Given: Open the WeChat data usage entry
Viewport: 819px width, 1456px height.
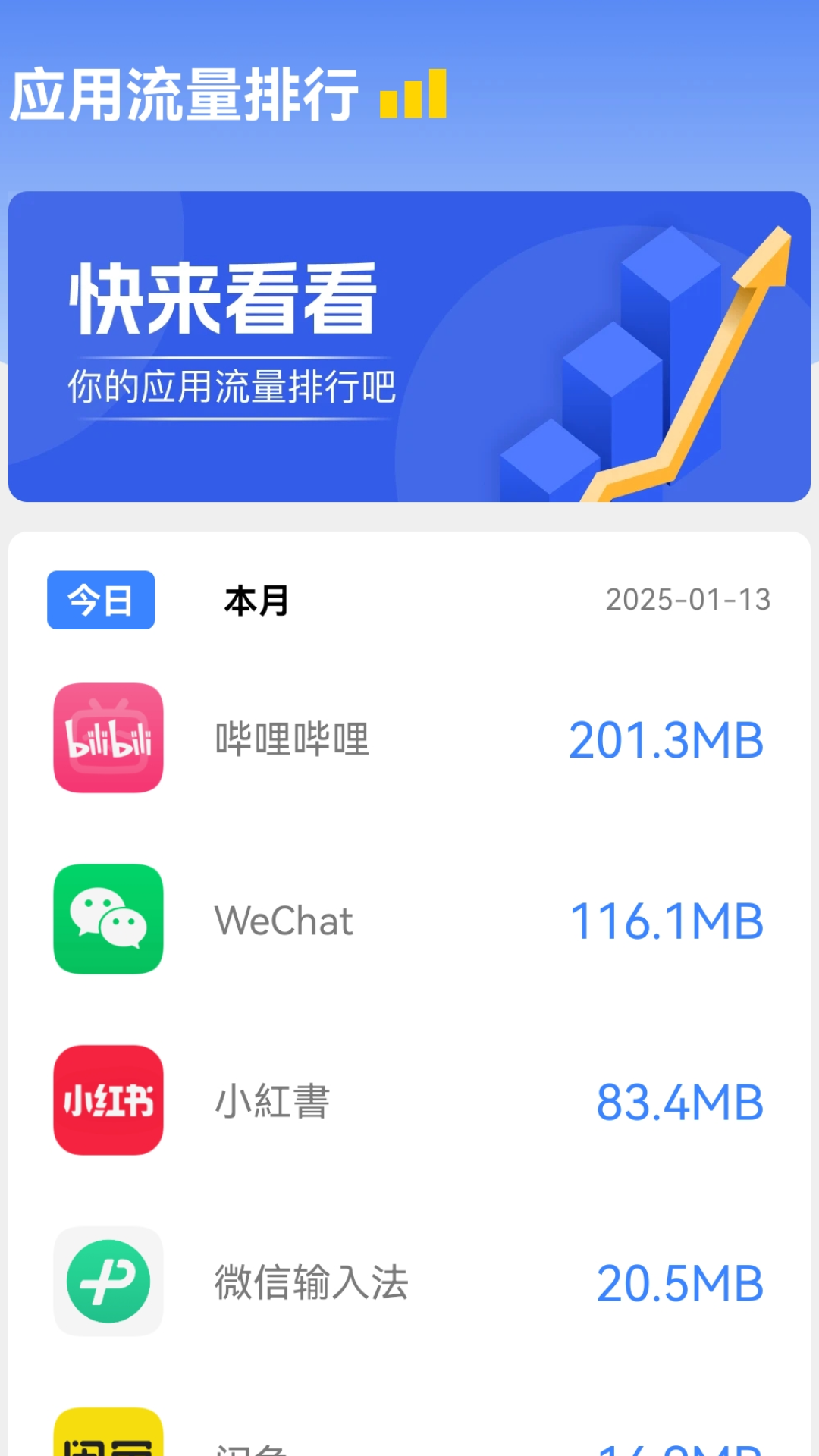Looking at the screenshot, I should click(409, 920).
